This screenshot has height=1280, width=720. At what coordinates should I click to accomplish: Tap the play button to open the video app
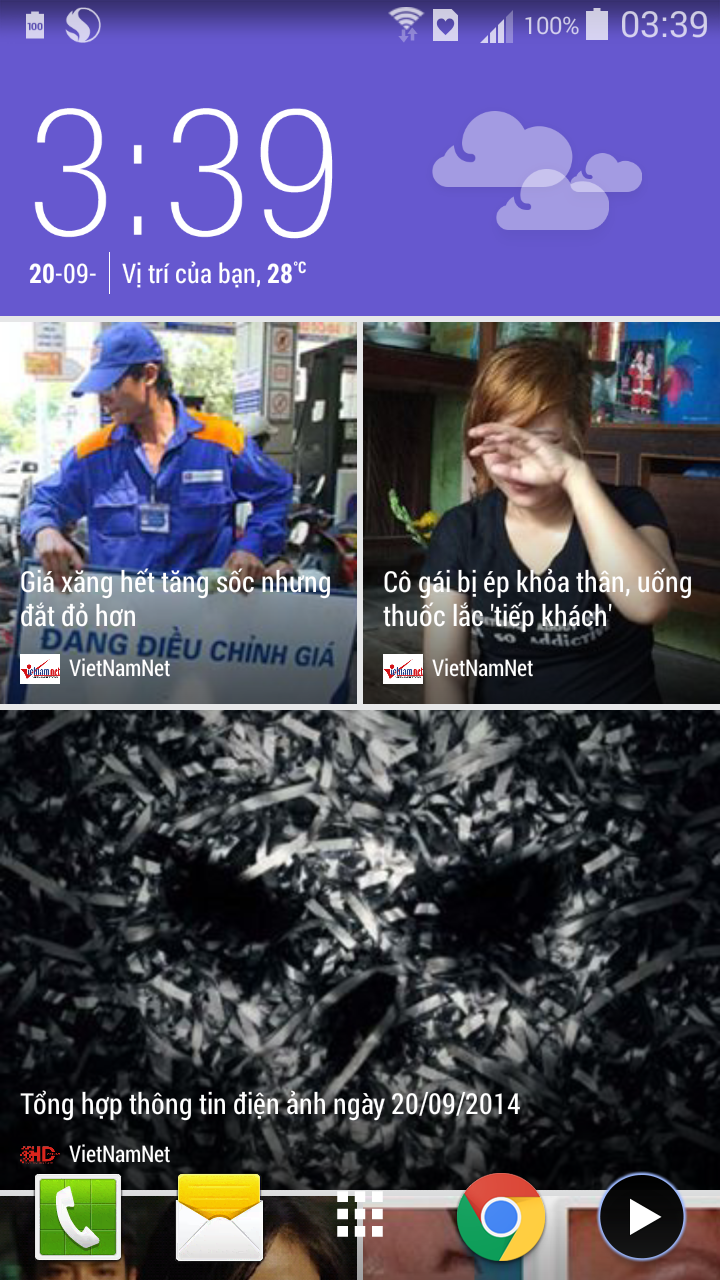[642, 1215]
